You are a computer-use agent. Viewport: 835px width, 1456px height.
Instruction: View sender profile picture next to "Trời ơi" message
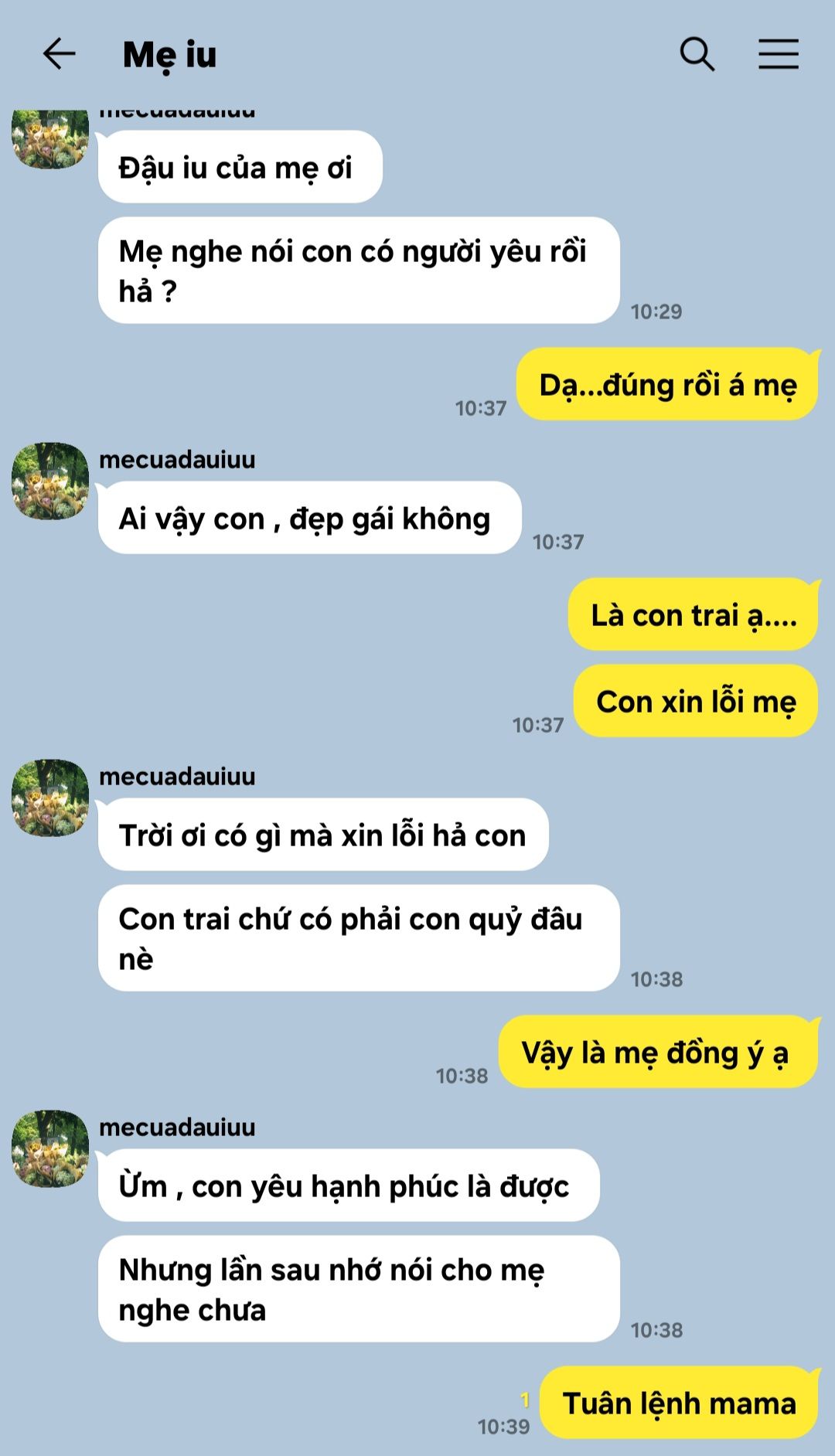click(50, 798)
